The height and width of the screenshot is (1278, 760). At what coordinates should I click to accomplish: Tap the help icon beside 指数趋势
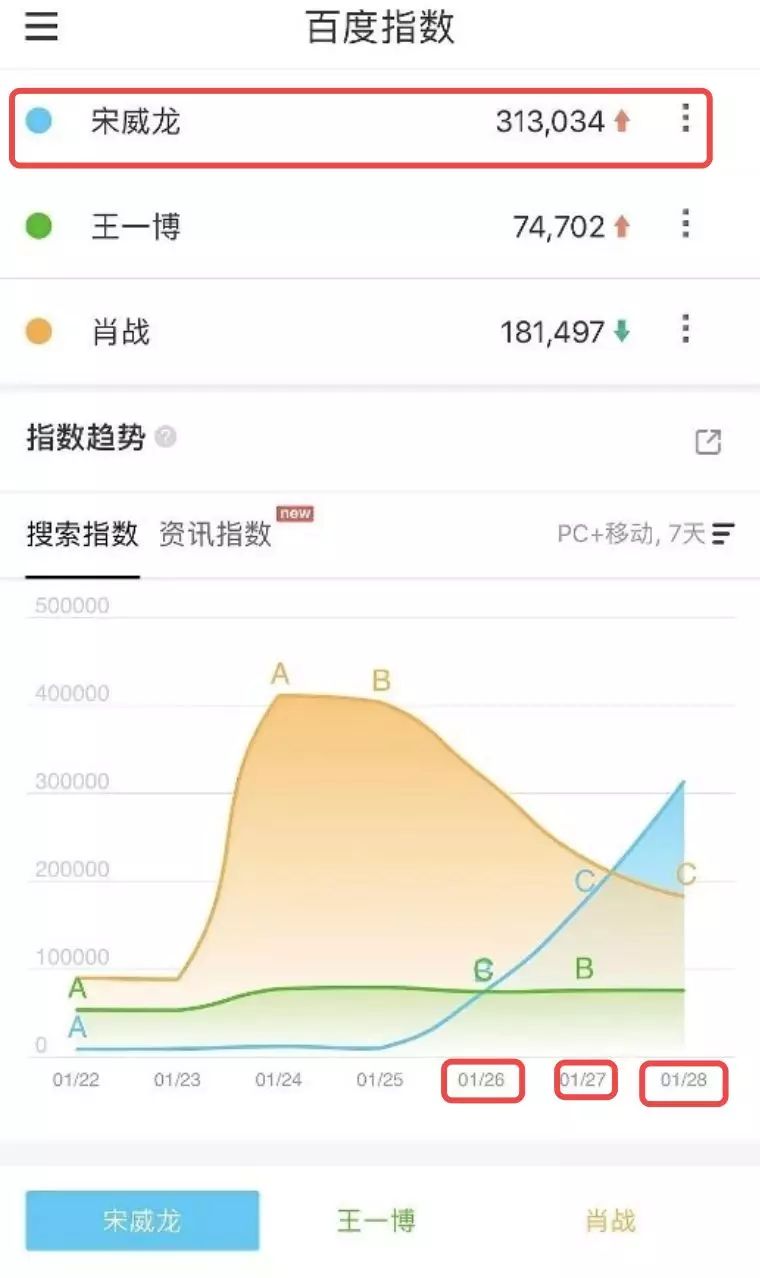[x=166, y=437]
